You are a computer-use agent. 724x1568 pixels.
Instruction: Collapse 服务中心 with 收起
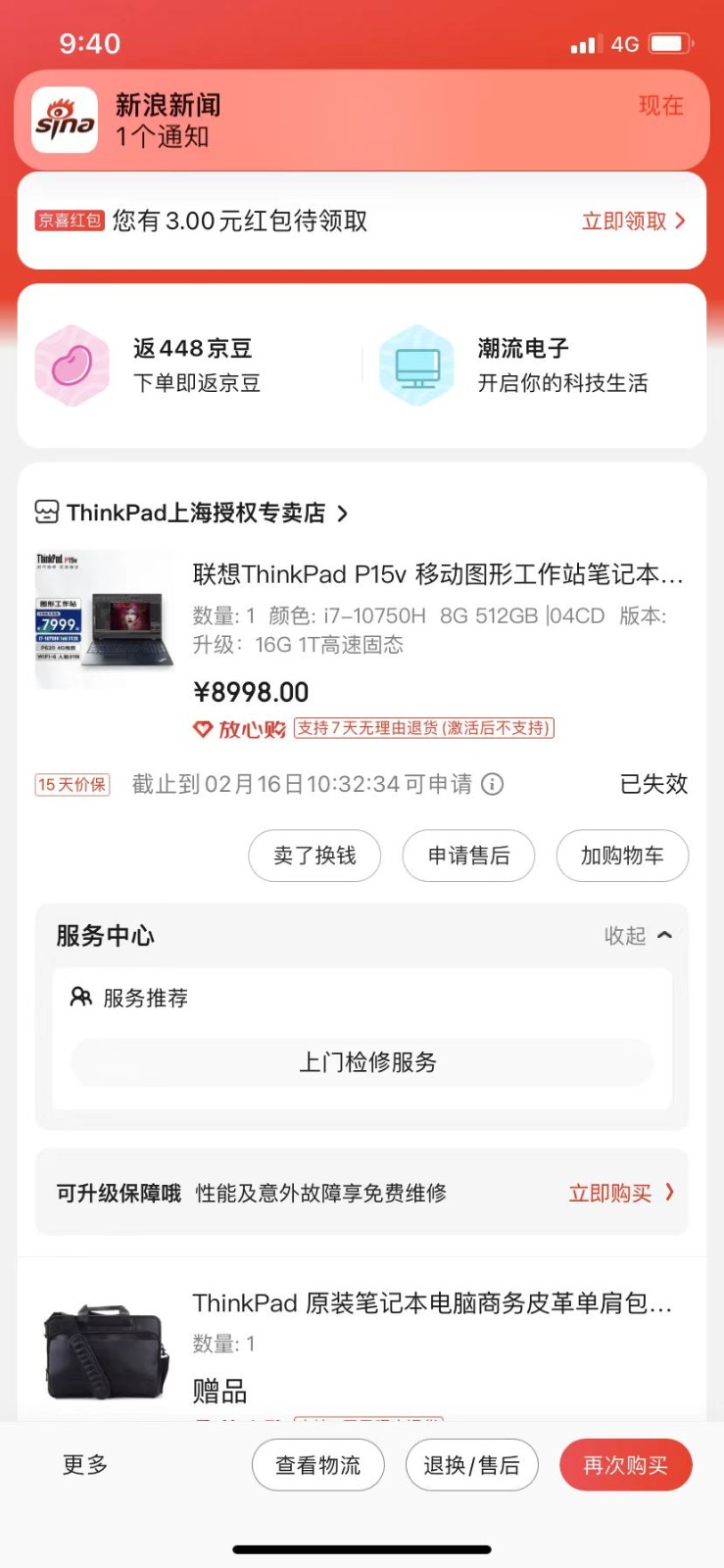pos(637,936)
